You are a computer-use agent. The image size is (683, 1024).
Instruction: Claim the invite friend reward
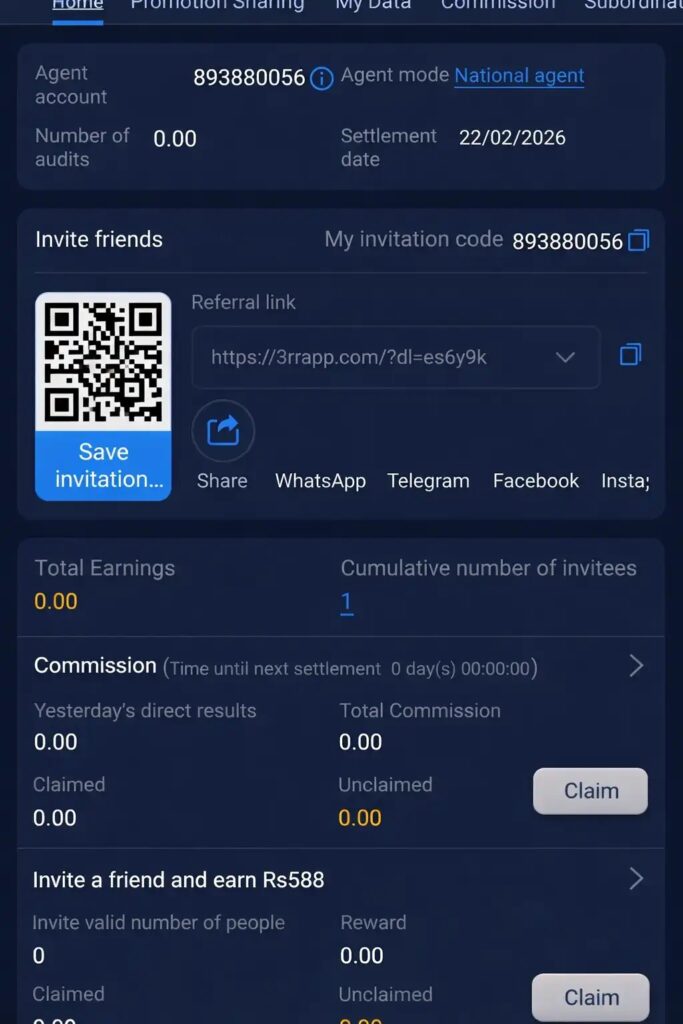click(x=590, y=997)
